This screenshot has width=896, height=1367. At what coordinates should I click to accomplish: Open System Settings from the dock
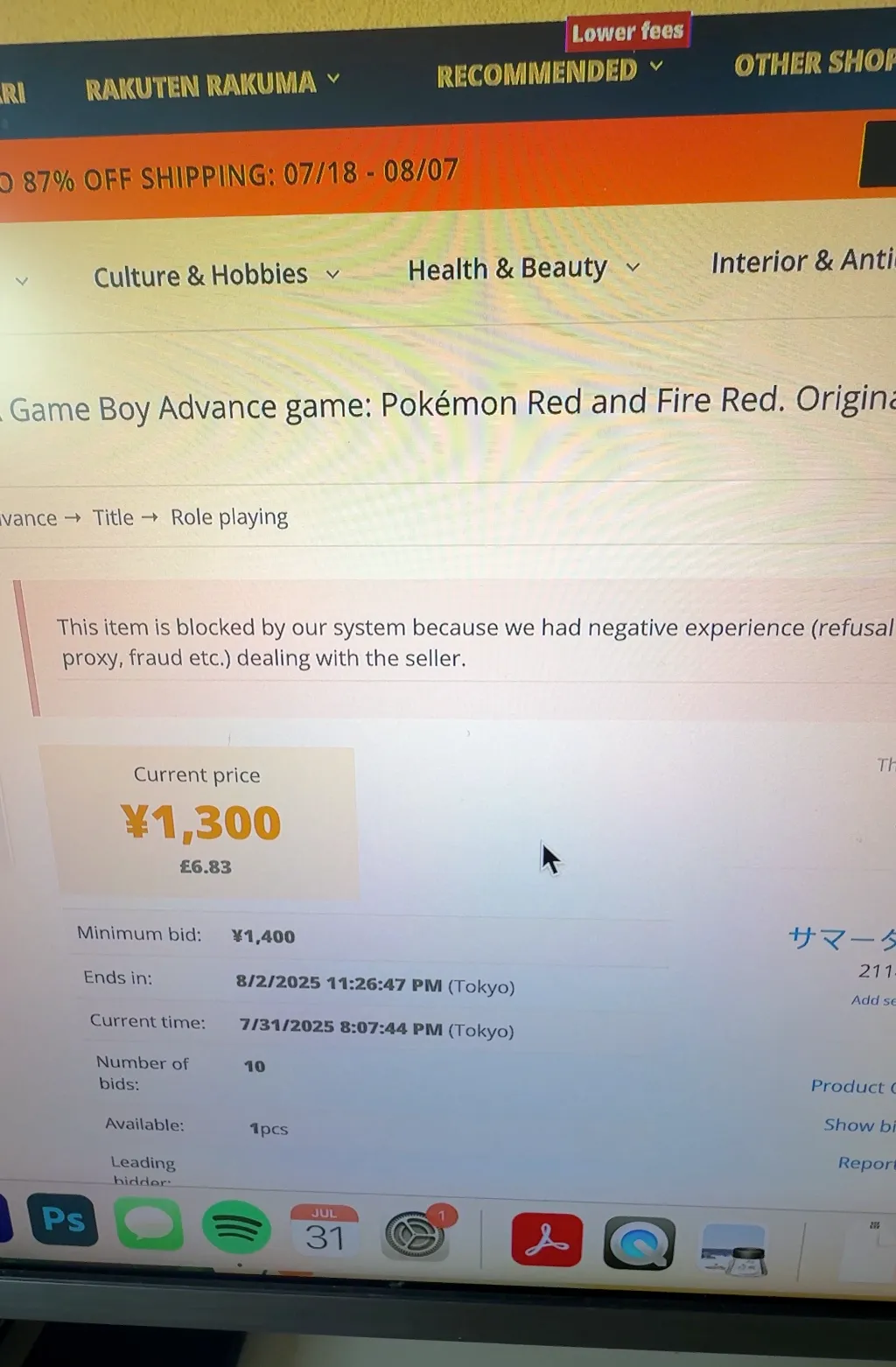[416, 1236]
